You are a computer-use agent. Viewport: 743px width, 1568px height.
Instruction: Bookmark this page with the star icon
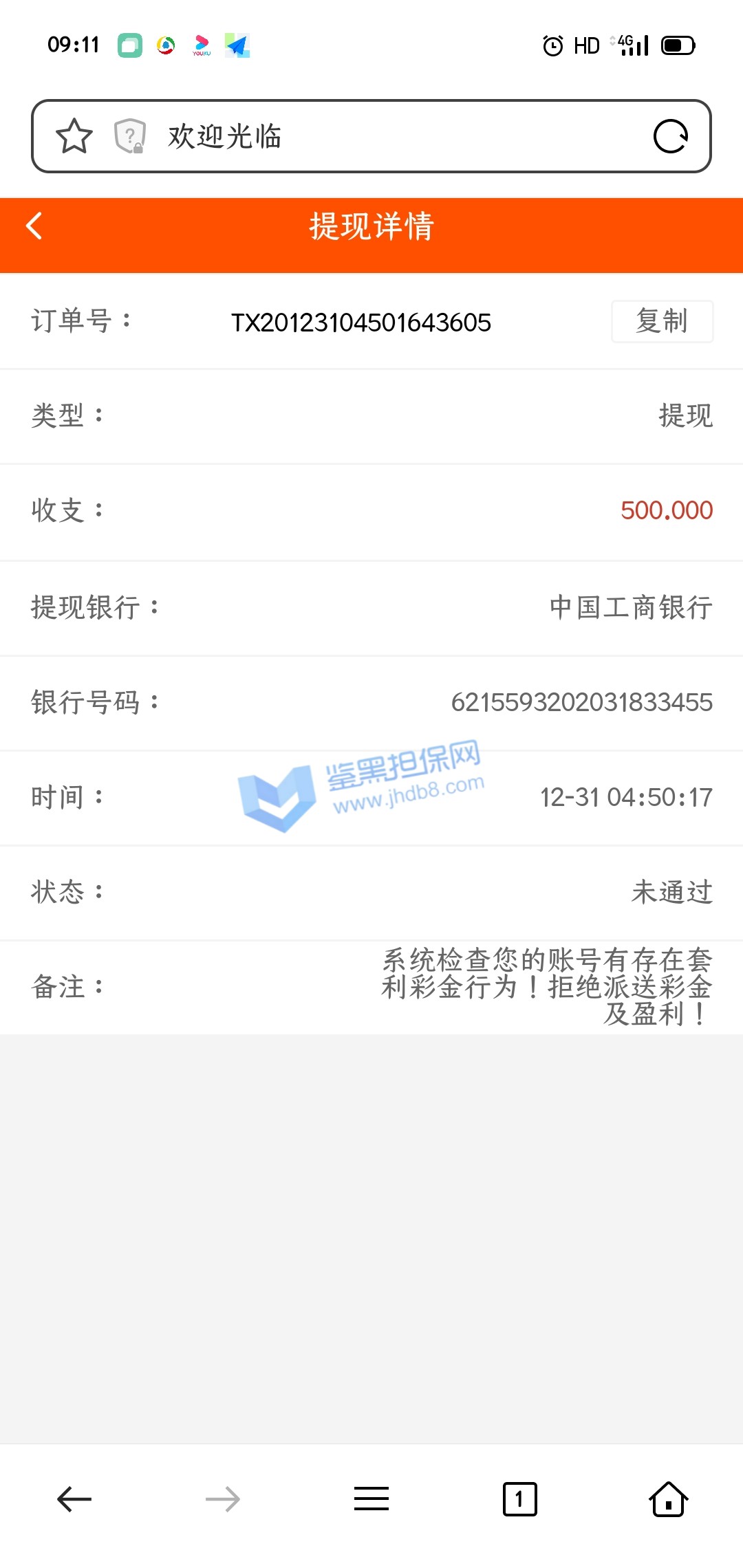[74, 136]
